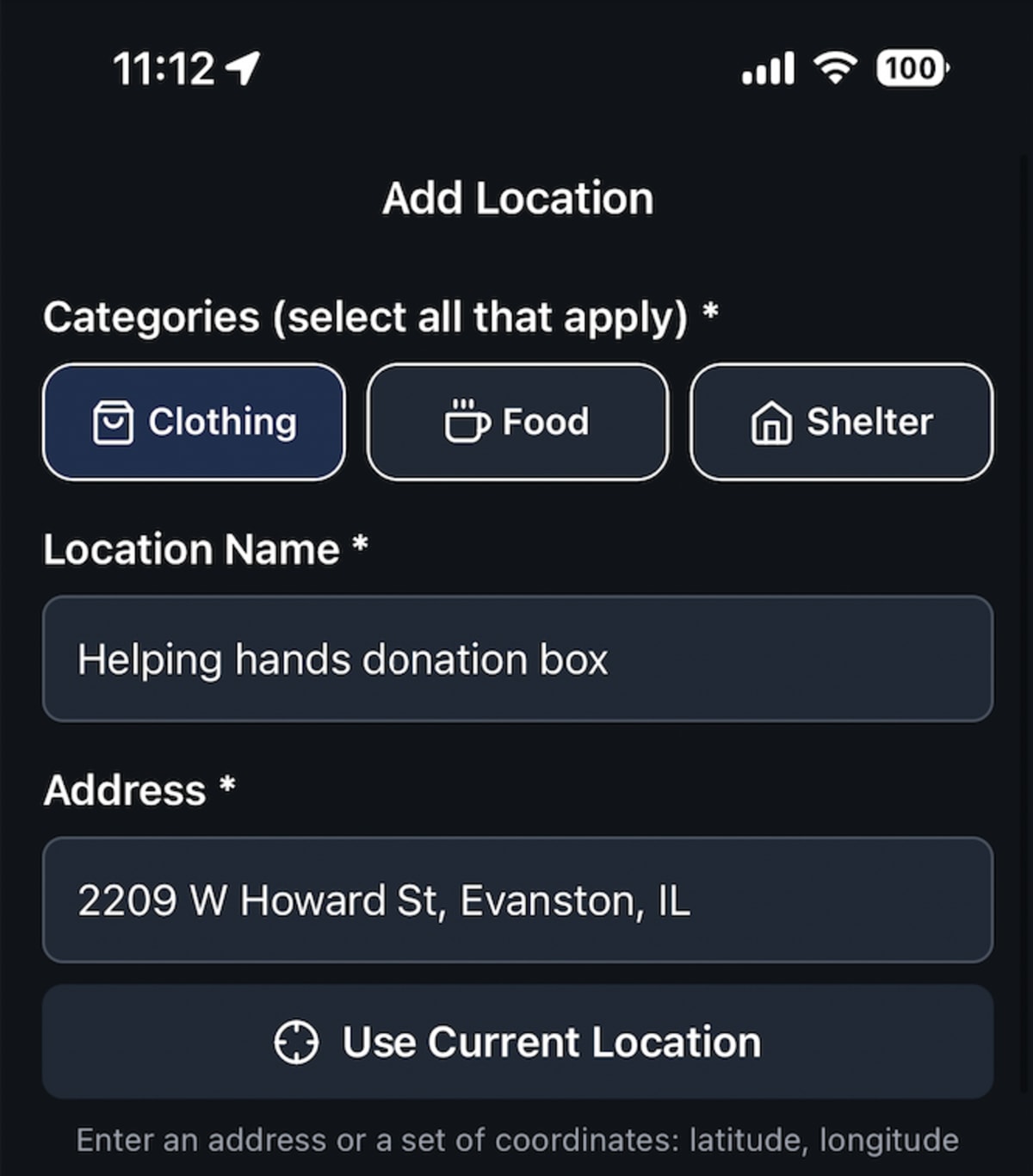
Task: Tap the crosshair icon on Use Current Location
Action: click(x=298, y=1042)
